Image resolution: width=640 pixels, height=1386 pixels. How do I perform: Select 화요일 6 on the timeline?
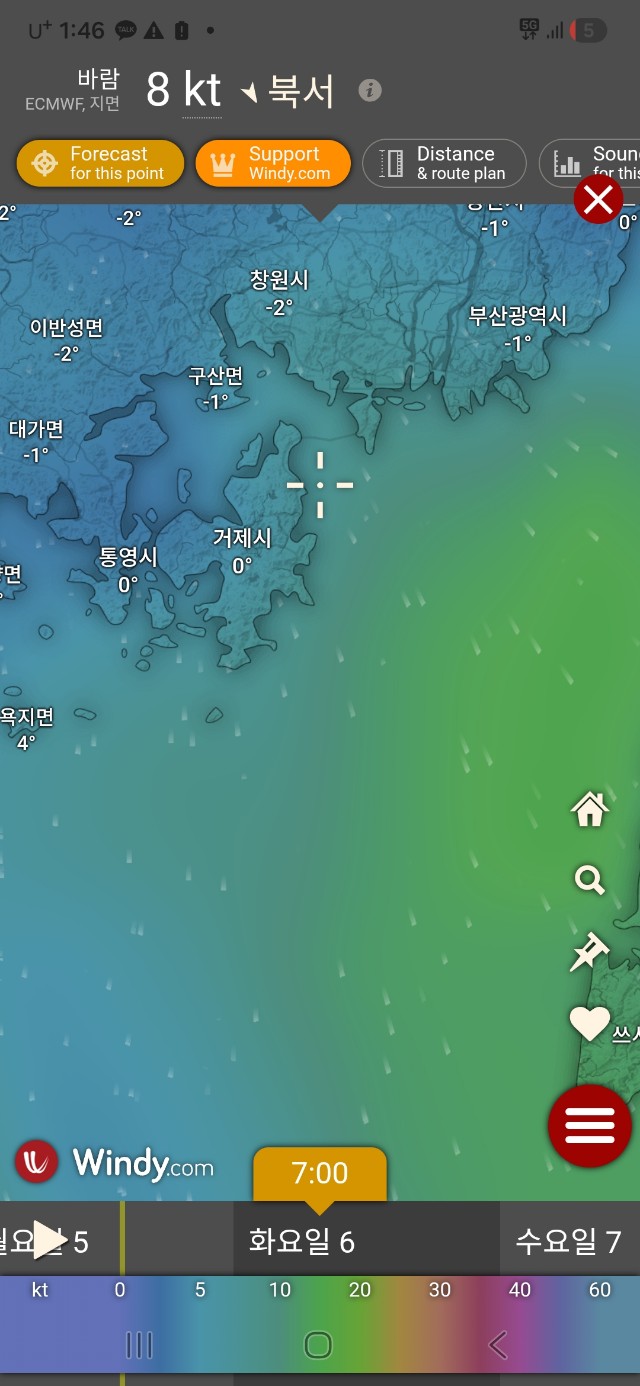tap(301, 1242)
